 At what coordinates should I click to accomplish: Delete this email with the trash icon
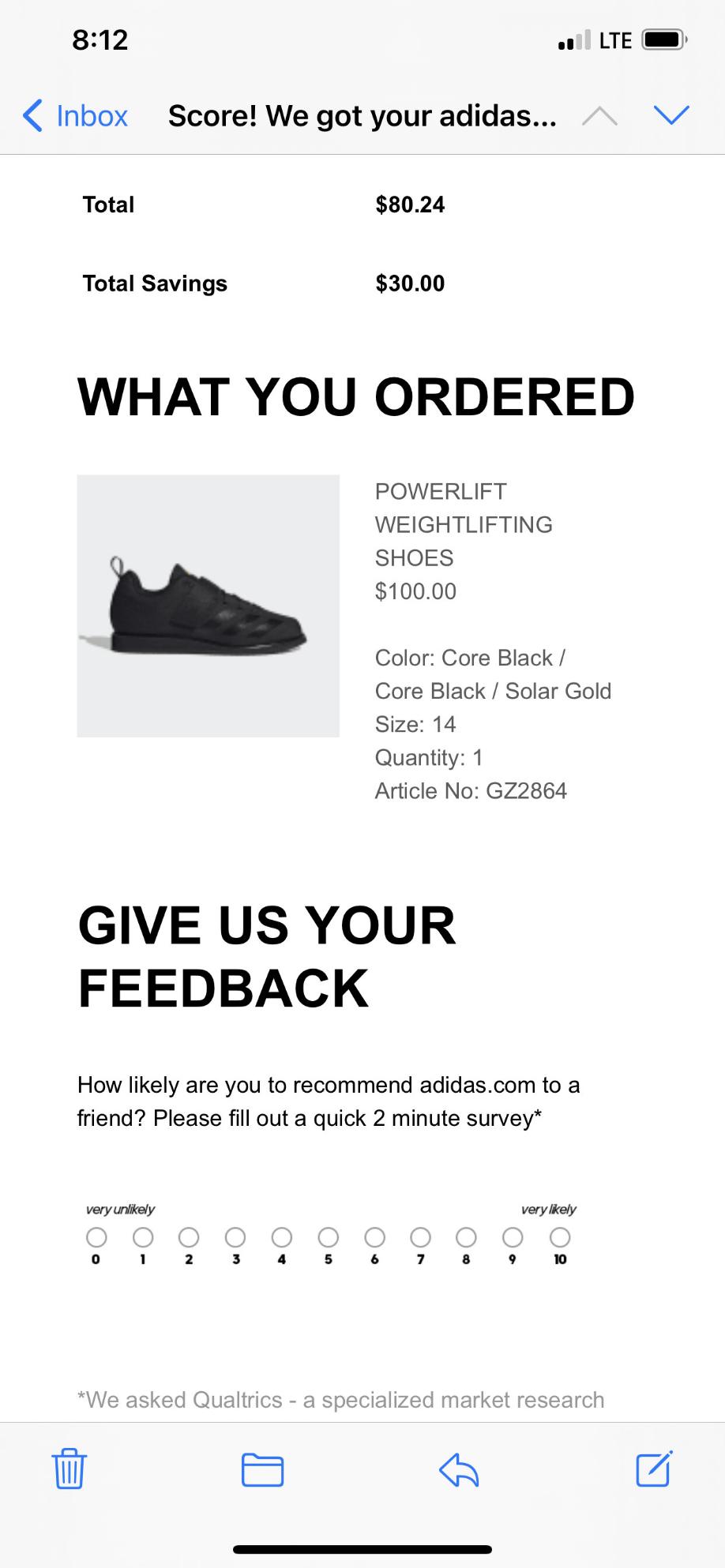tap(69, 1469)
